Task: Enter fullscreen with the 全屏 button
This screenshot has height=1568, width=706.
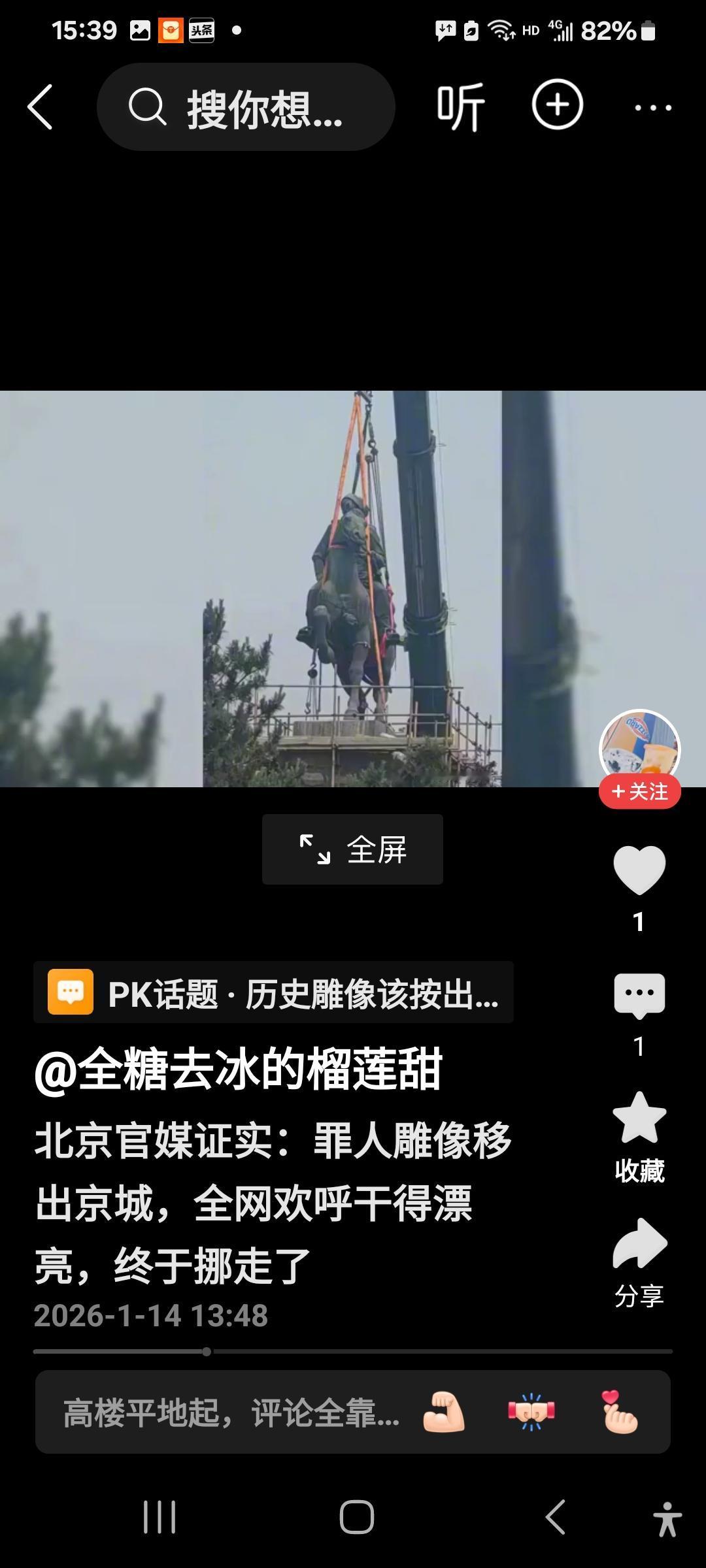Action: click(353, 849)
